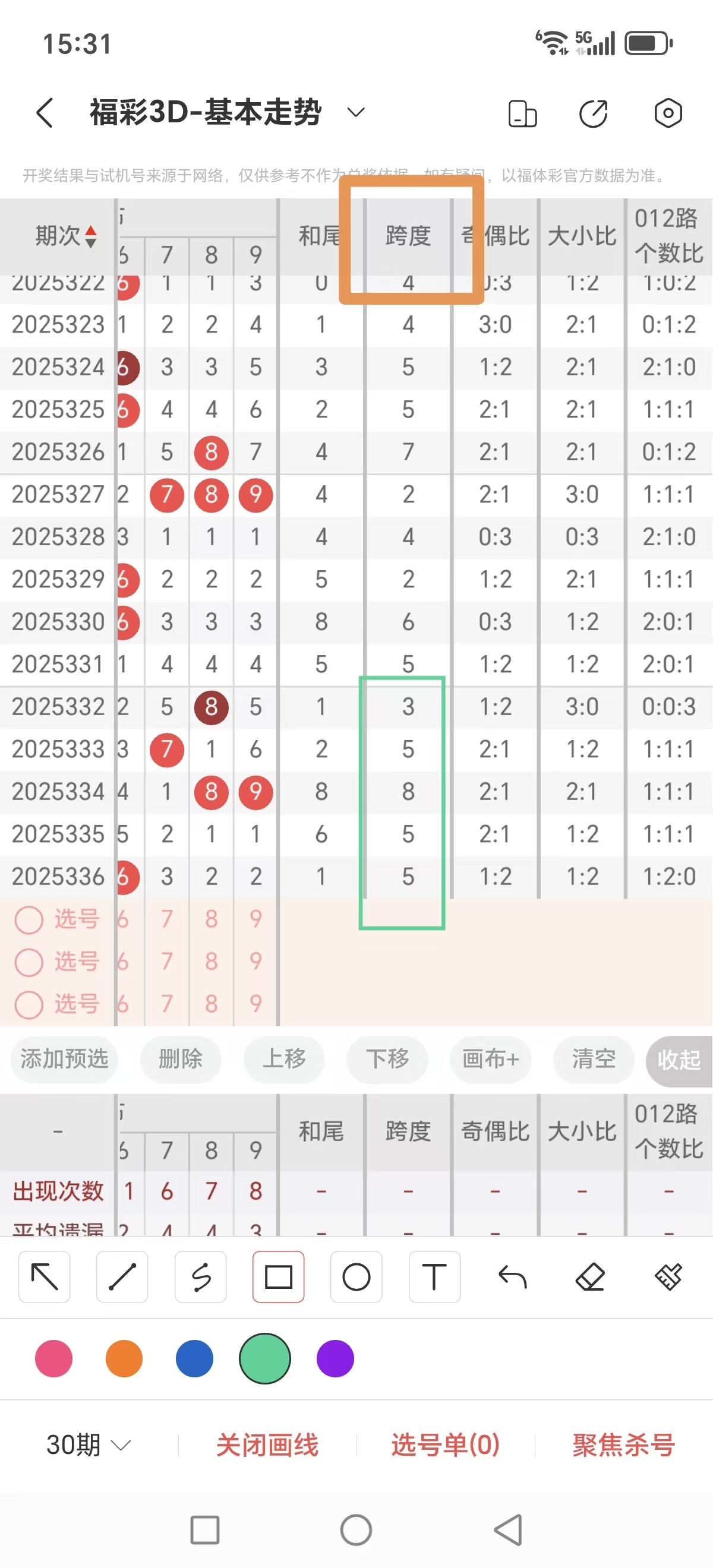Select the first 选号 row circle
Image resolution: width=713 pixels, height=1568 pixels.
click(29, 921)
